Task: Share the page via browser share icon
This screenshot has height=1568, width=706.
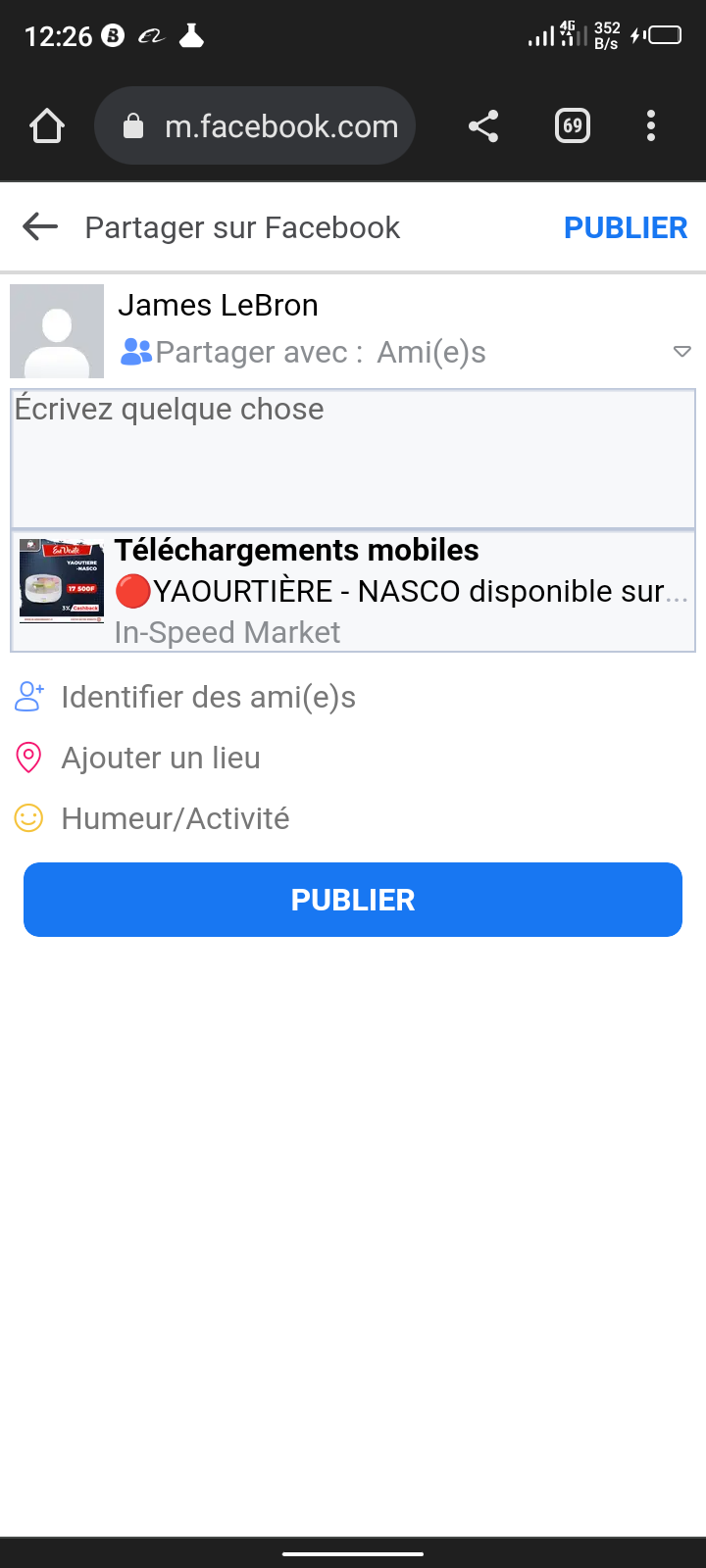Action: click(x=483, y=126)
